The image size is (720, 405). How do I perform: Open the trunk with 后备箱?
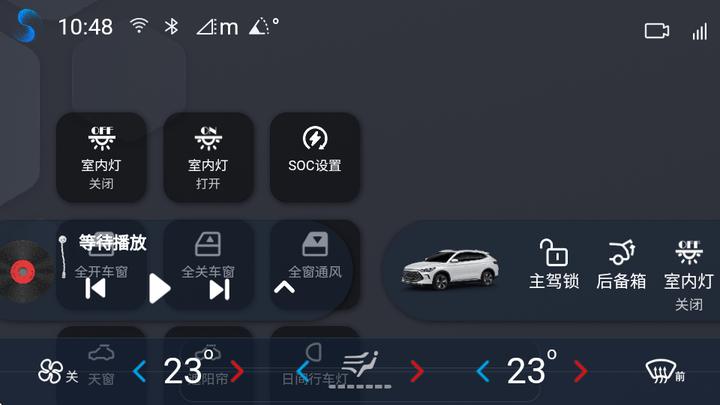tap(621, 265)
